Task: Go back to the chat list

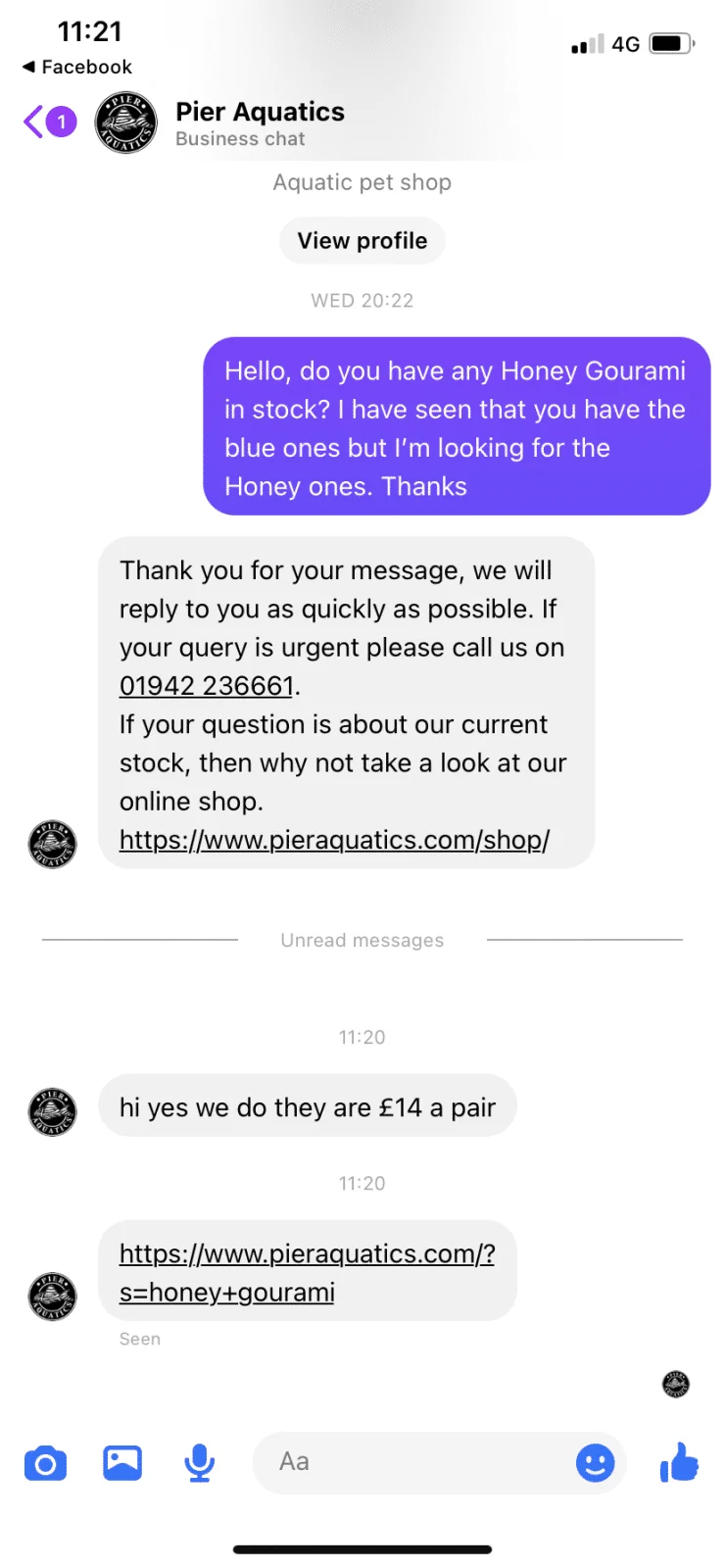Action: (x=49, y=122)
